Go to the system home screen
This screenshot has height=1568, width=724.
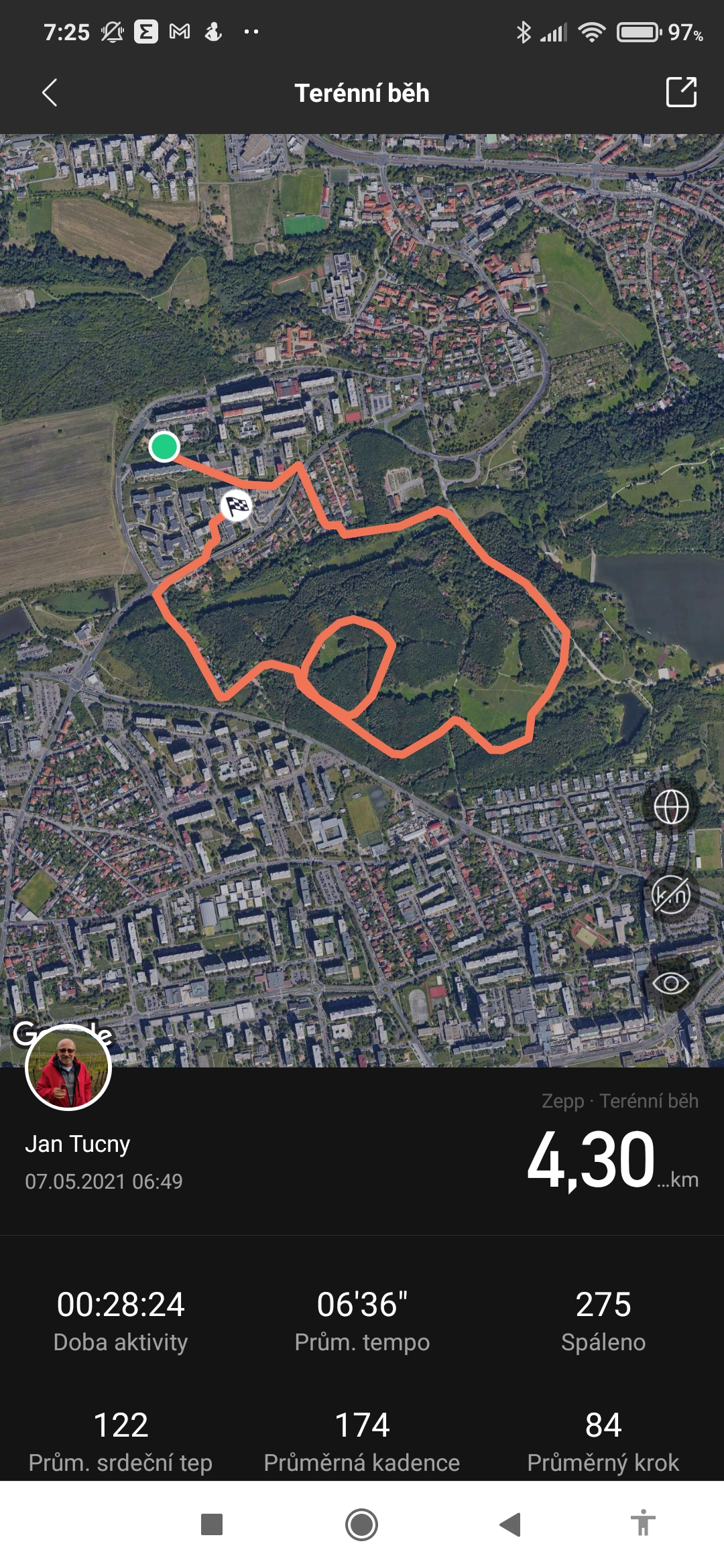click(361, 1524)
